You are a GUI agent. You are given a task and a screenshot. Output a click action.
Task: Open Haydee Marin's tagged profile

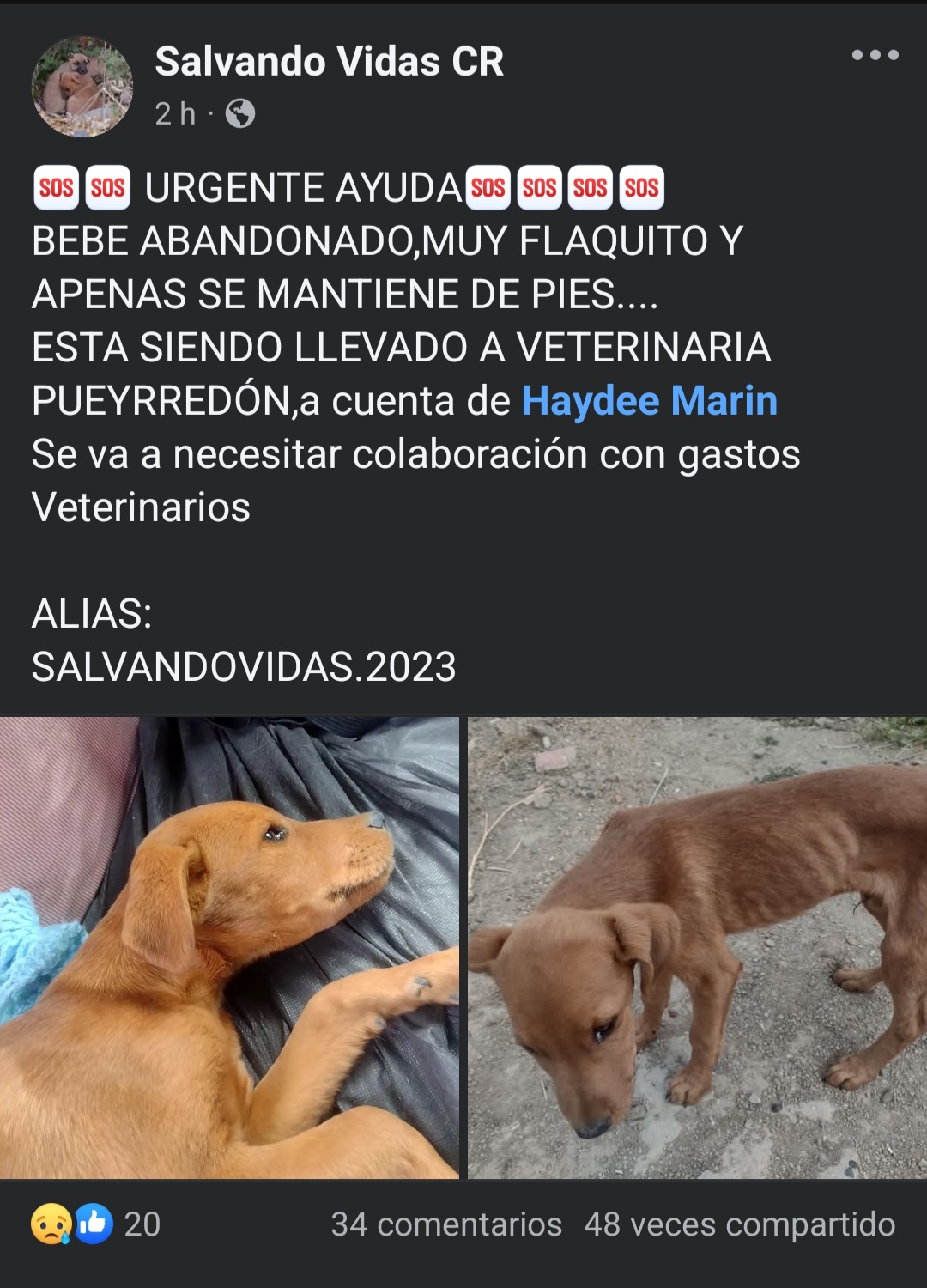[x=649, y=401]
